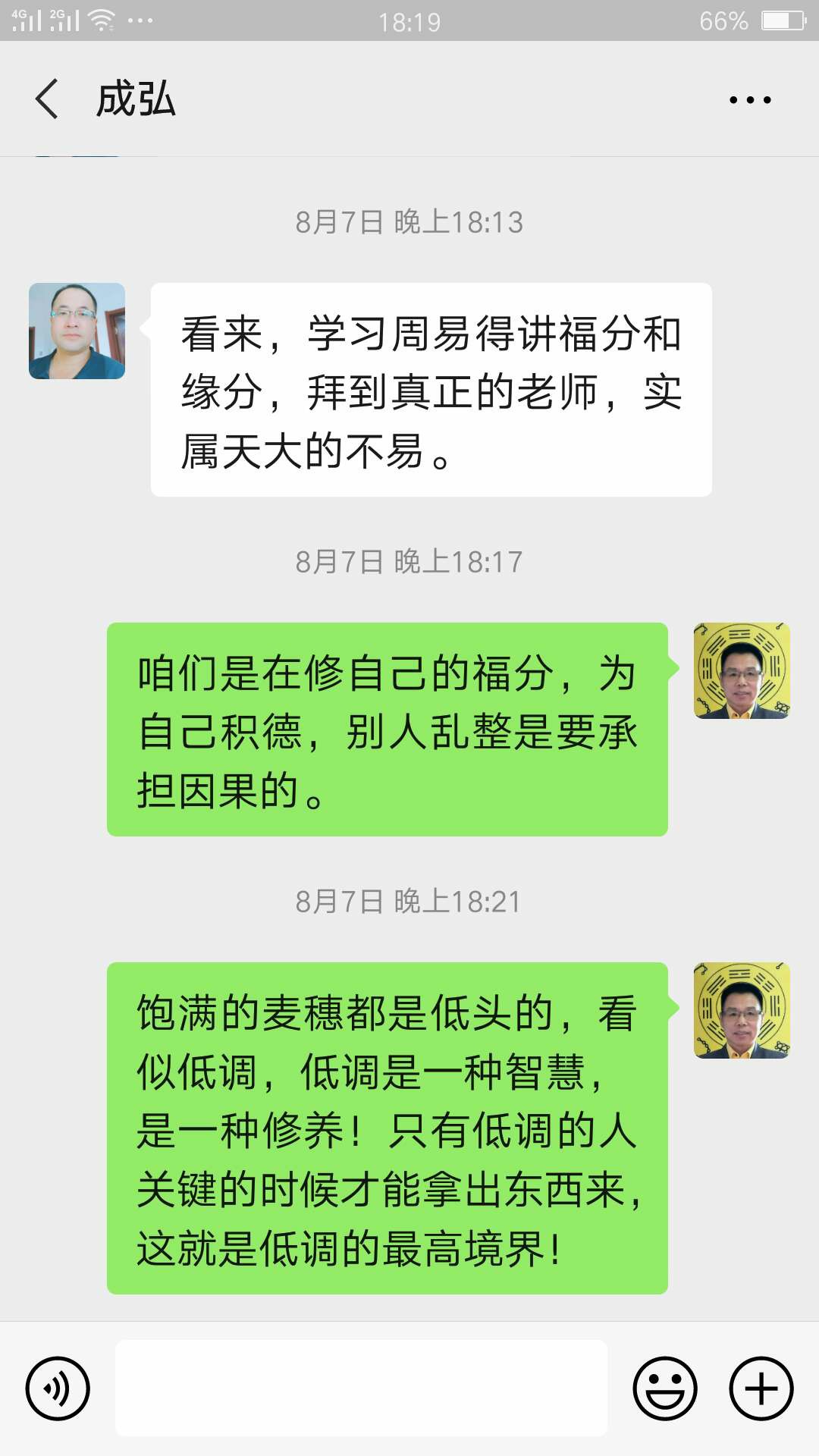Open 成弘's profile avatar

pos(77,331)
